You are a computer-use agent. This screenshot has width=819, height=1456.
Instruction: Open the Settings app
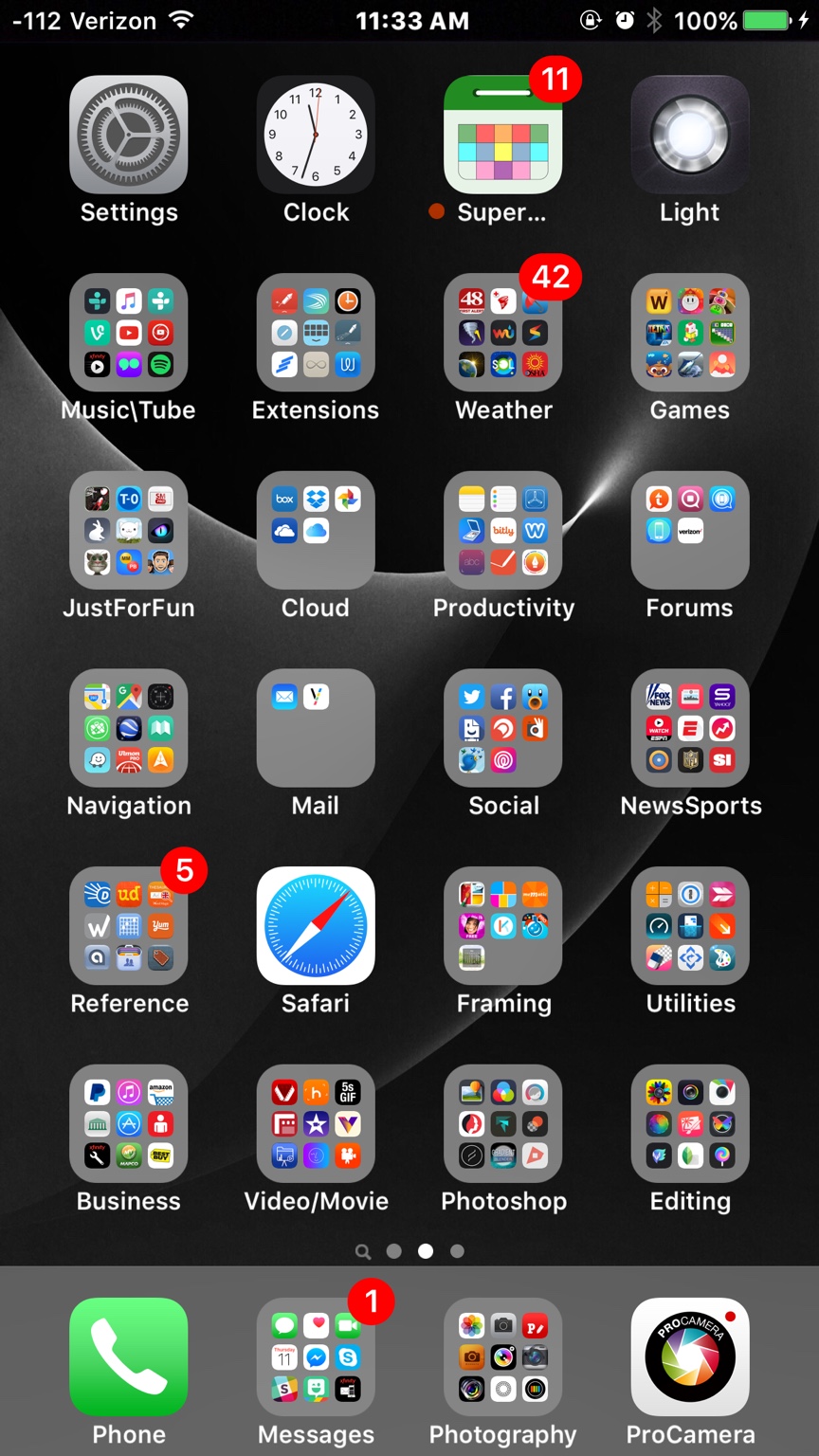[x=129, y=136]
